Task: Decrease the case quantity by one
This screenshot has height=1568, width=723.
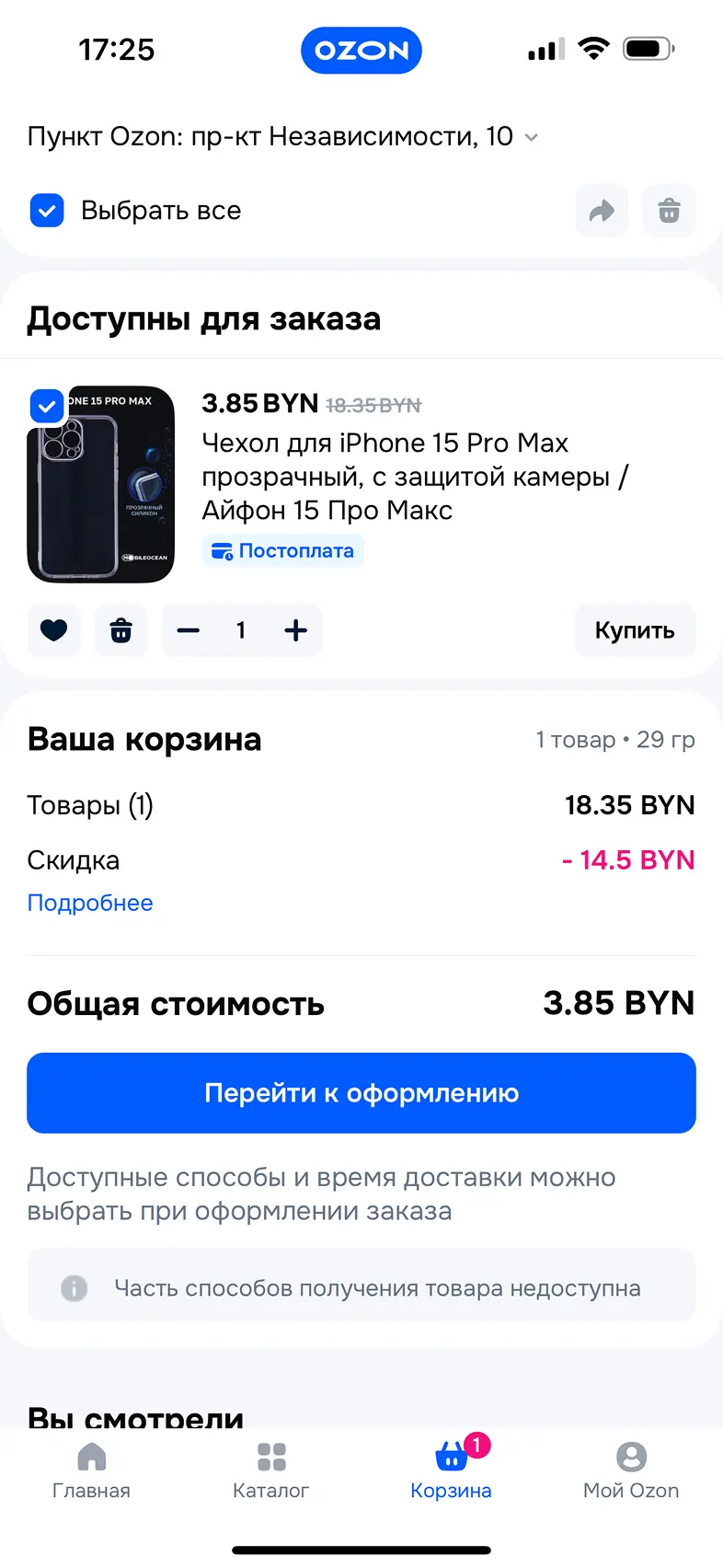Action: pos(189,630)
